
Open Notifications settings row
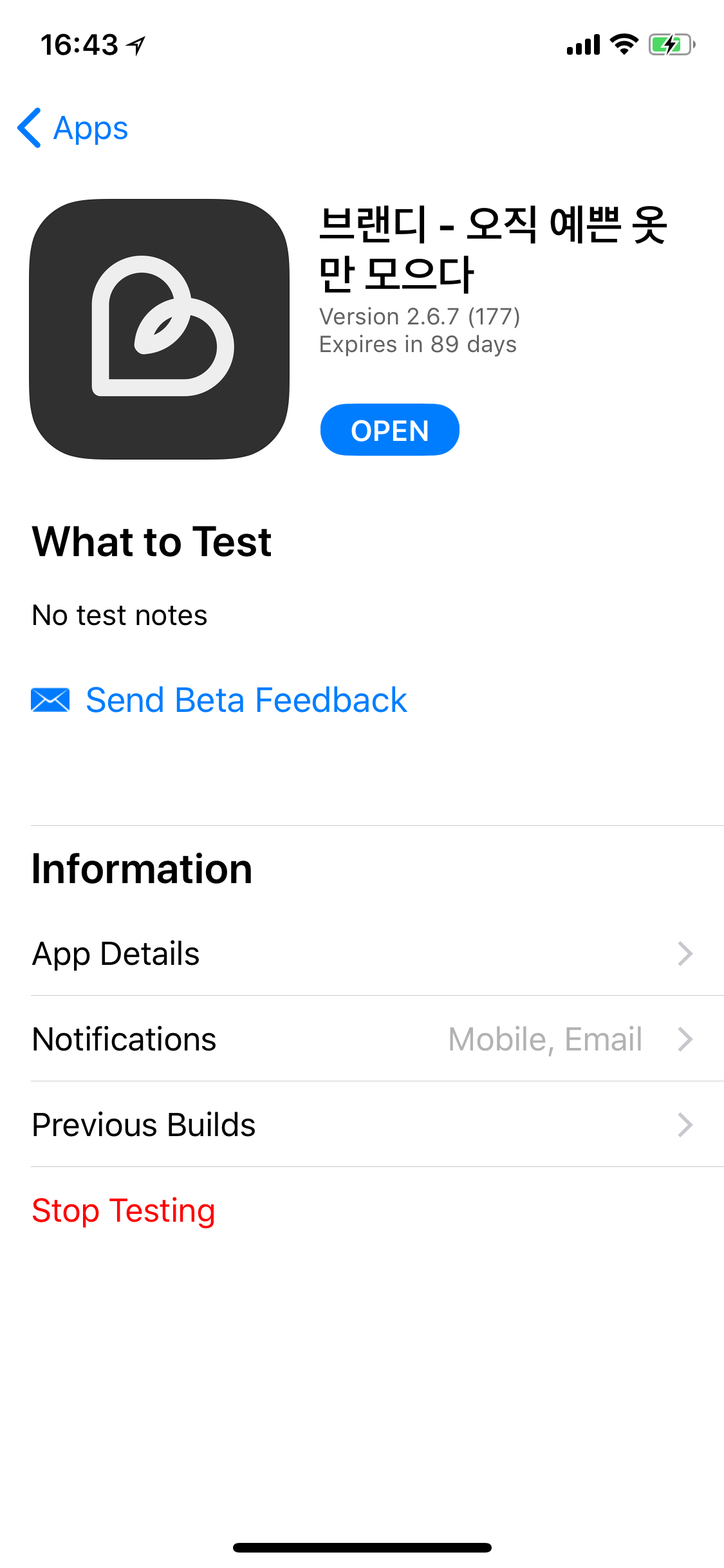coord(362,1039)
